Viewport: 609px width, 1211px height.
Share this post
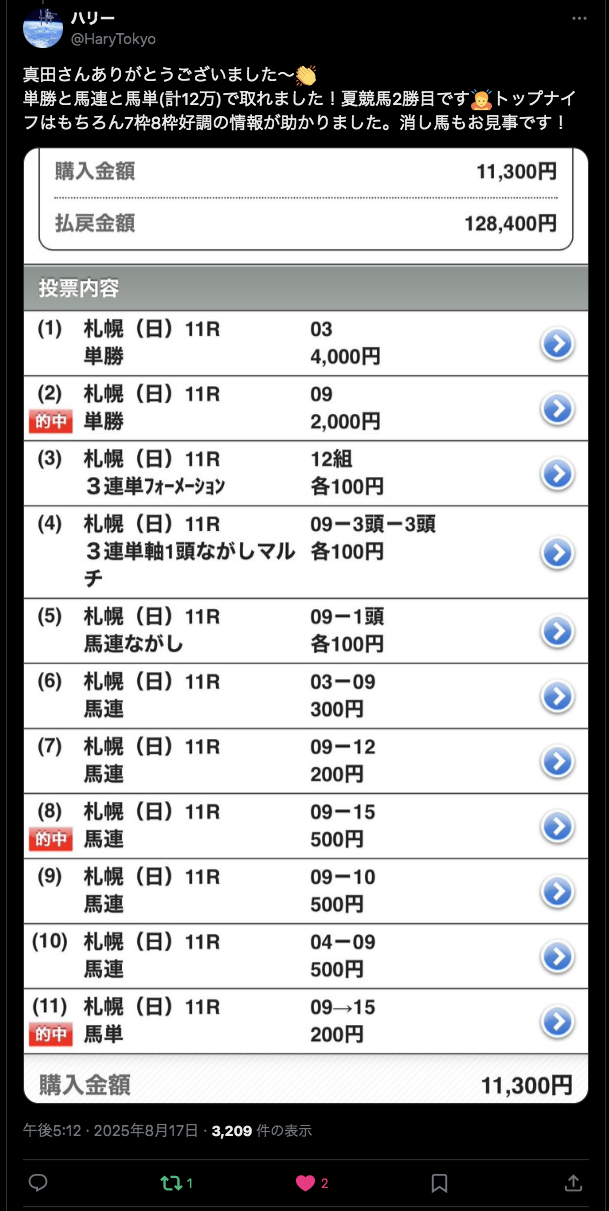click(573, 1183)
